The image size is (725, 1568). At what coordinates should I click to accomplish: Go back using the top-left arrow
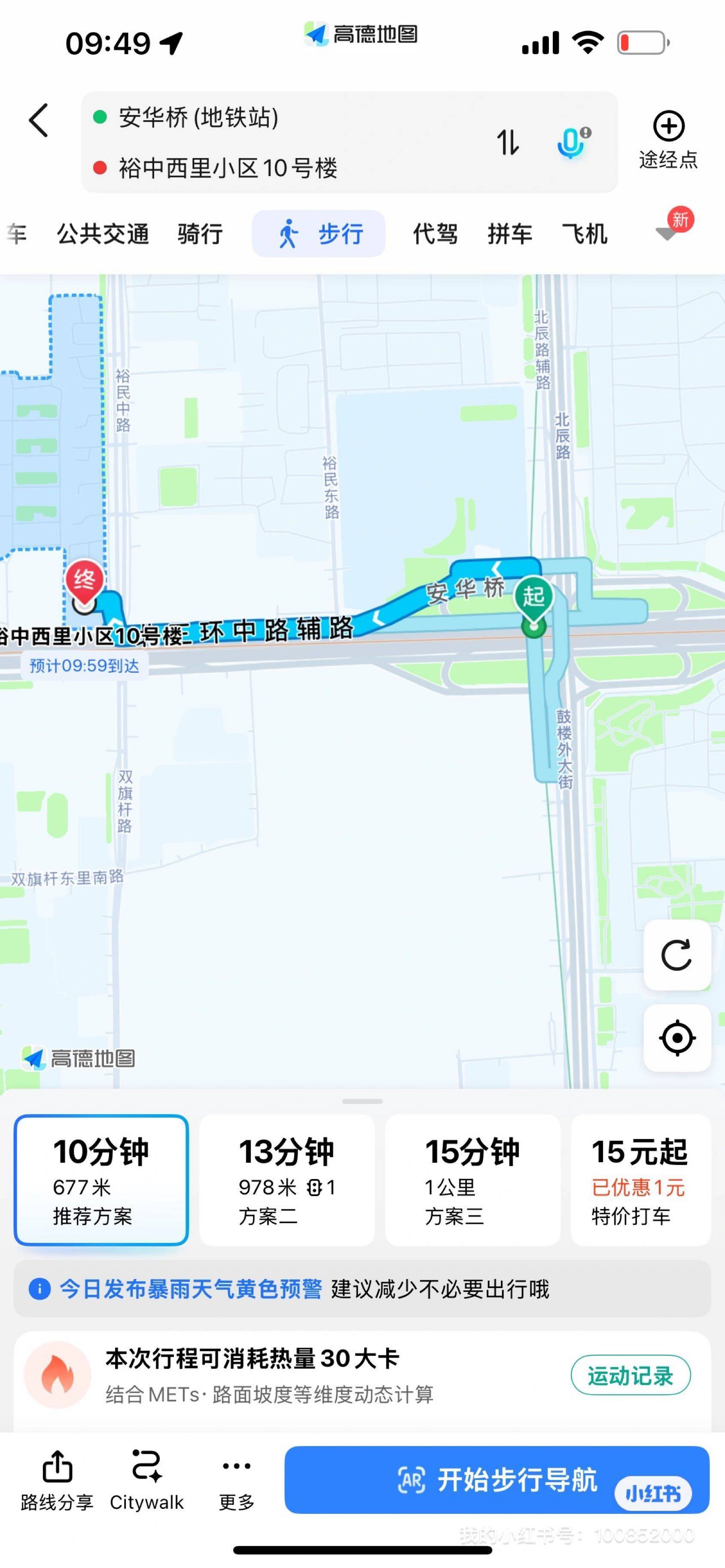(x=38, y=120)
